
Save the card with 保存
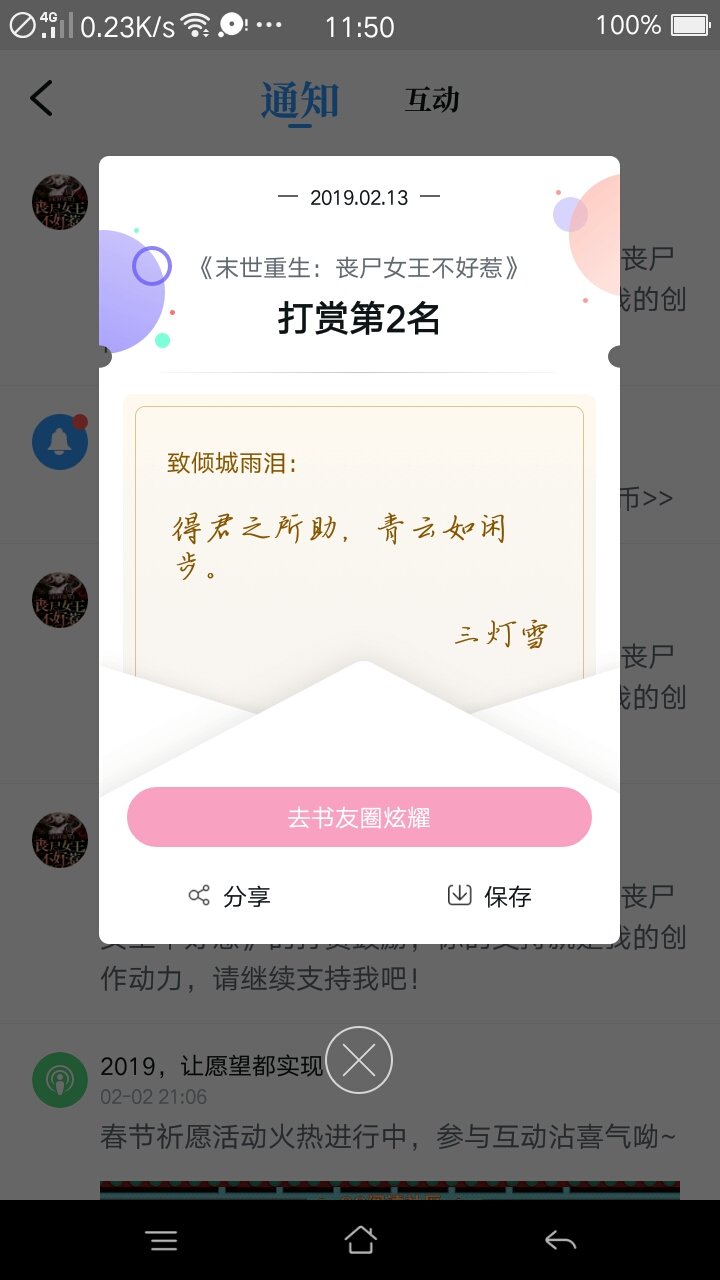[489, 896]
